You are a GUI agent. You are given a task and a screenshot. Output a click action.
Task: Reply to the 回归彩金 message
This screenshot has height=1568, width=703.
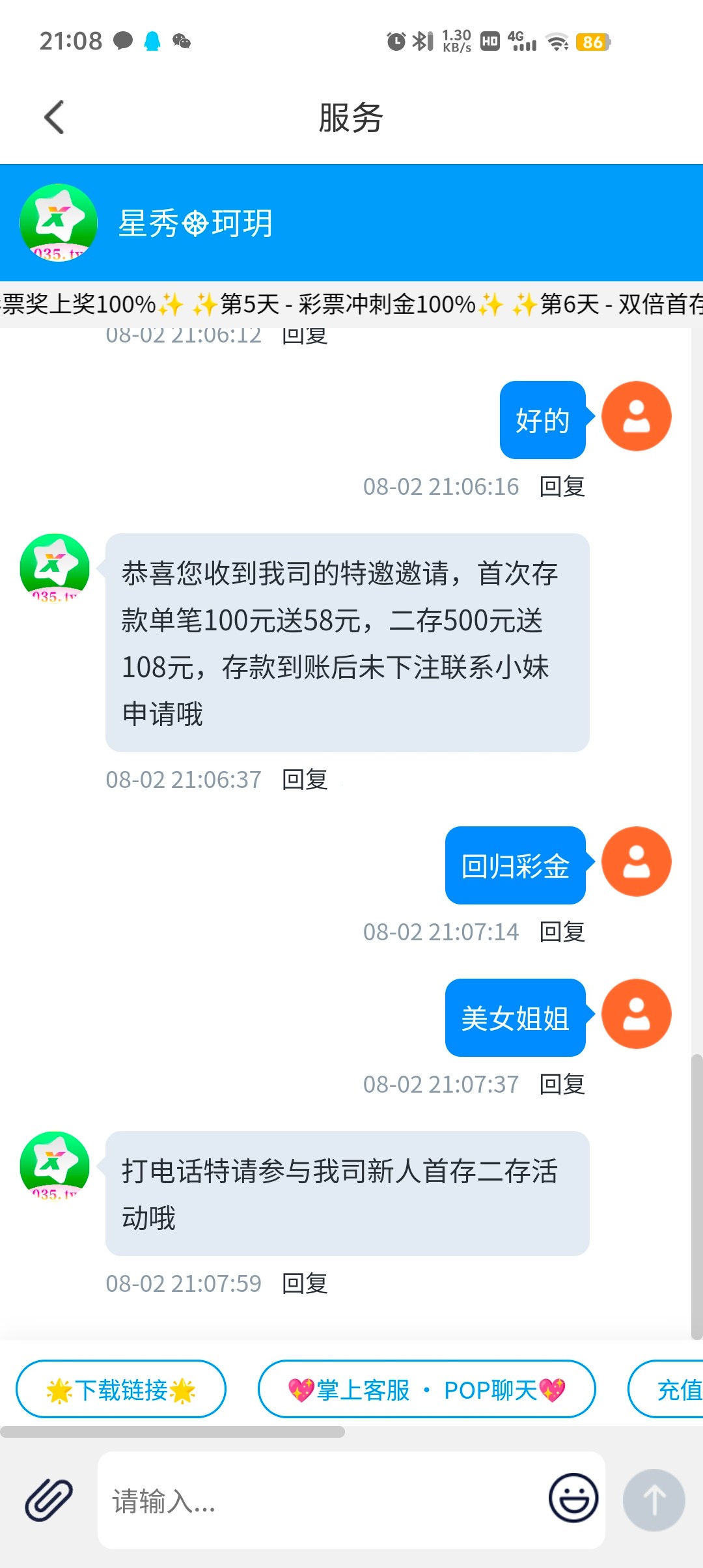coord(562,932)
